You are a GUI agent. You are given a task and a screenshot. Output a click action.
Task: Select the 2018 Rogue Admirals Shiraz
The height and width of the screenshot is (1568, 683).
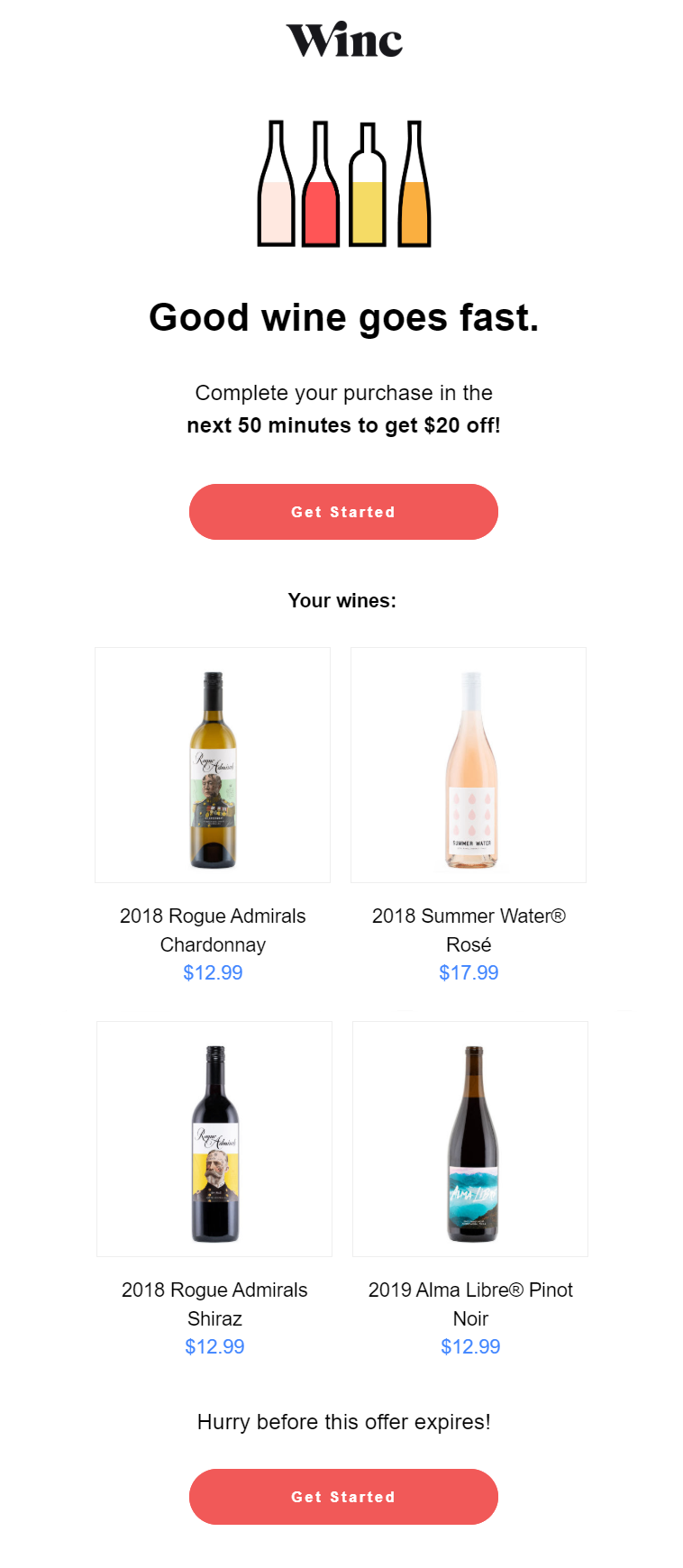click(x=214, y=1139)
